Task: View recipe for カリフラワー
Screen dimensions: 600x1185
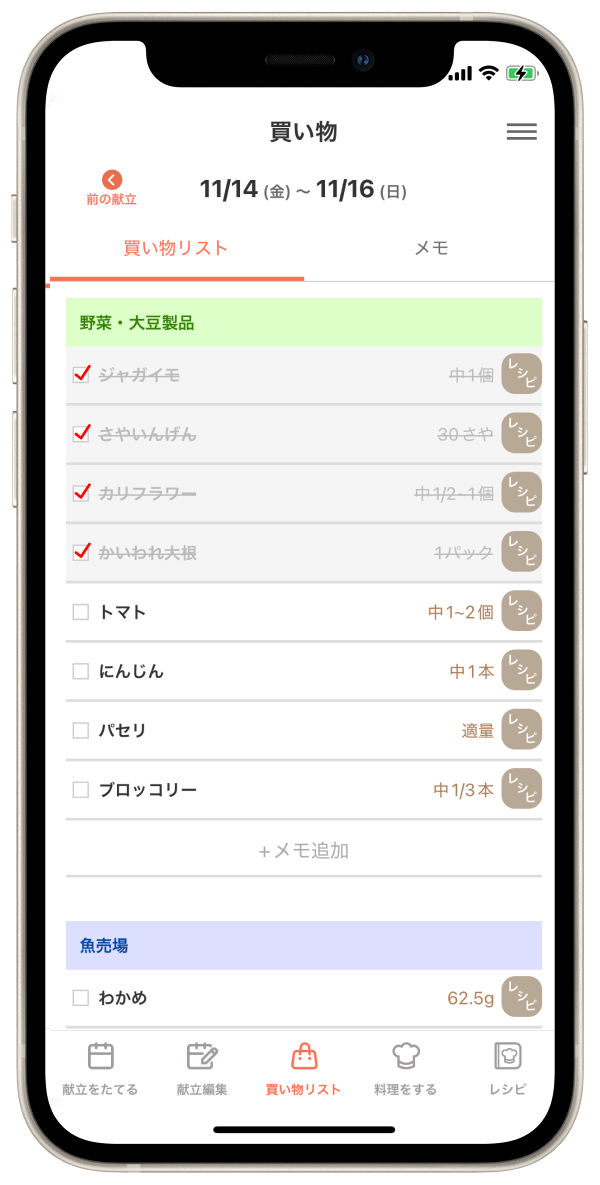Action: (x=521, y=493)
